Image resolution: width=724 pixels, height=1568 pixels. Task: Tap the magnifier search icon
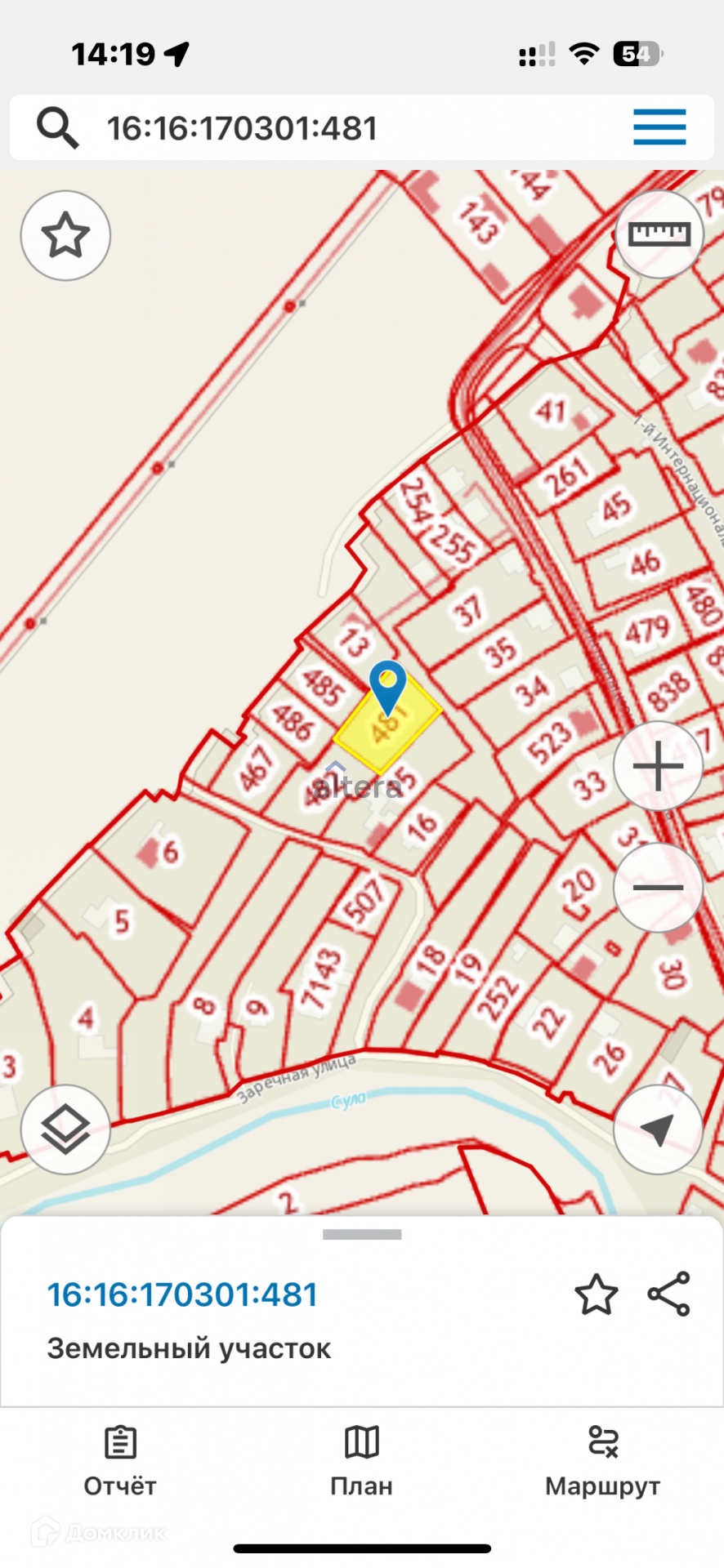[x=57, y=128]
